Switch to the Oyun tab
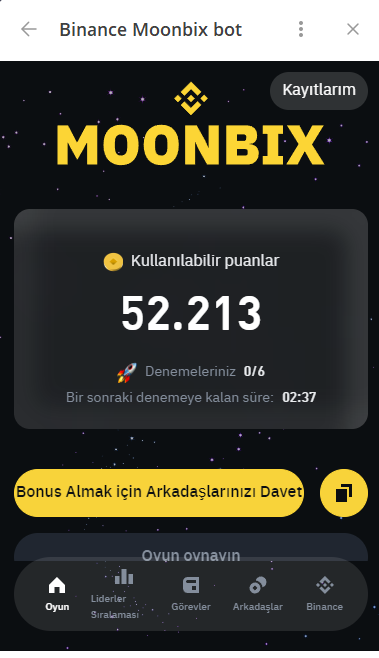 (57, 594)
